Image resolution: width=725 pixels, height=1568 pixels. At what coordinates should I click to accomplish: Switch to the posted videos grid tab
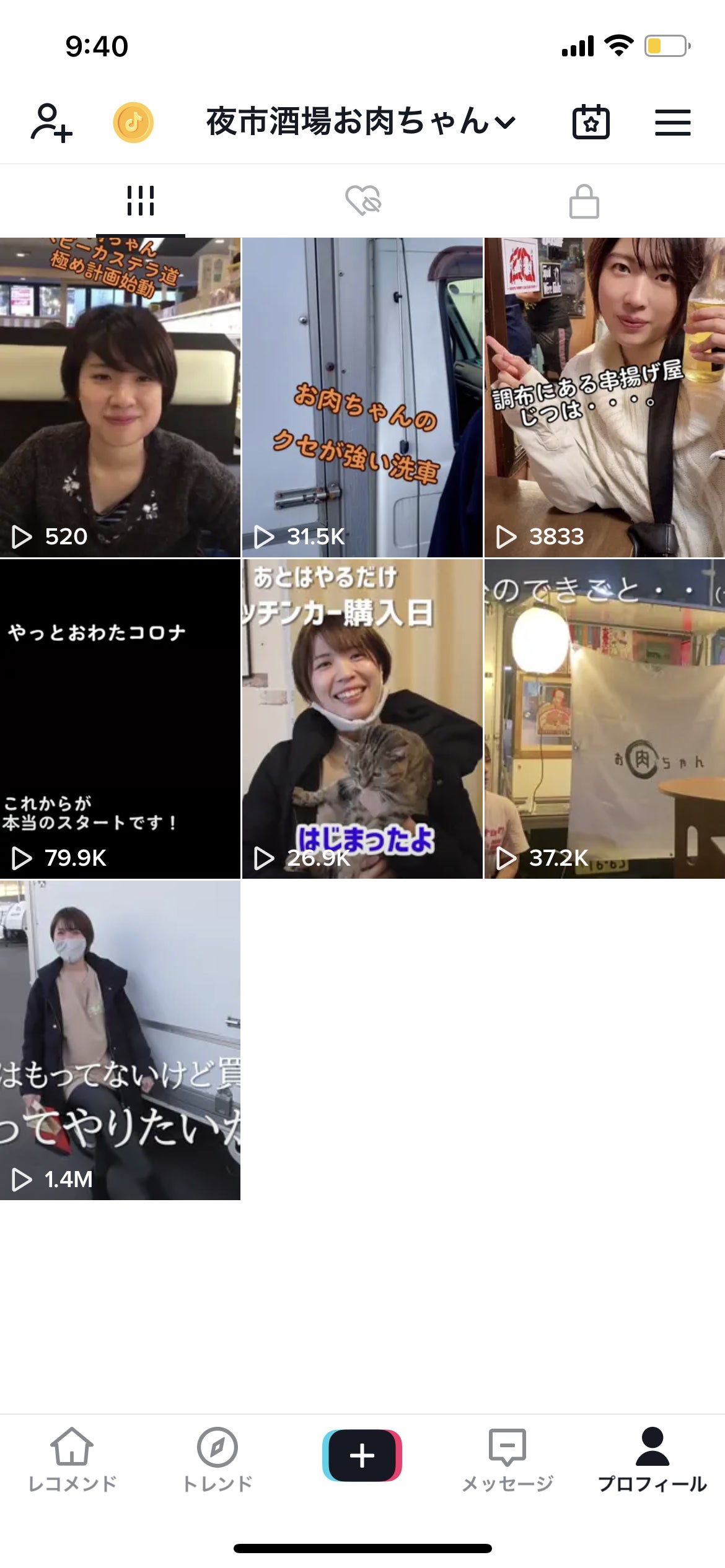141,201
